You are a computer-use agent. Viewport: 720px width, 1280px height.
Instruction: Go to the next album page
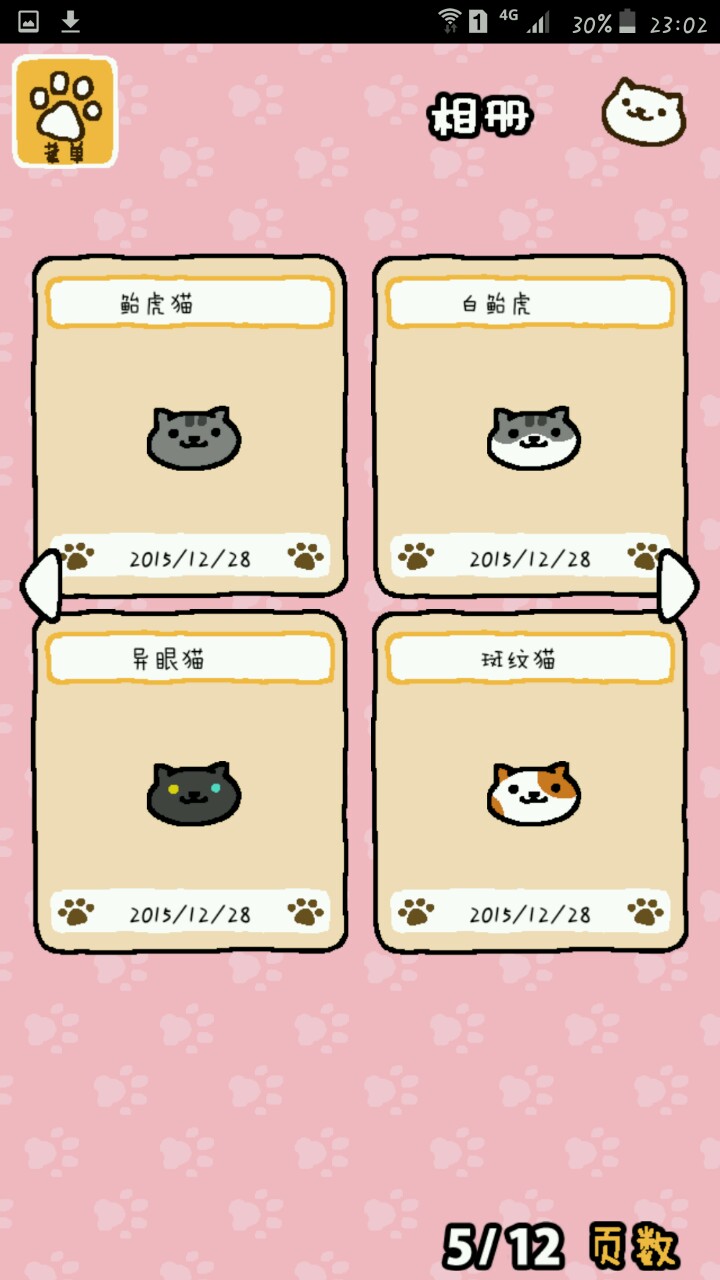678,585
